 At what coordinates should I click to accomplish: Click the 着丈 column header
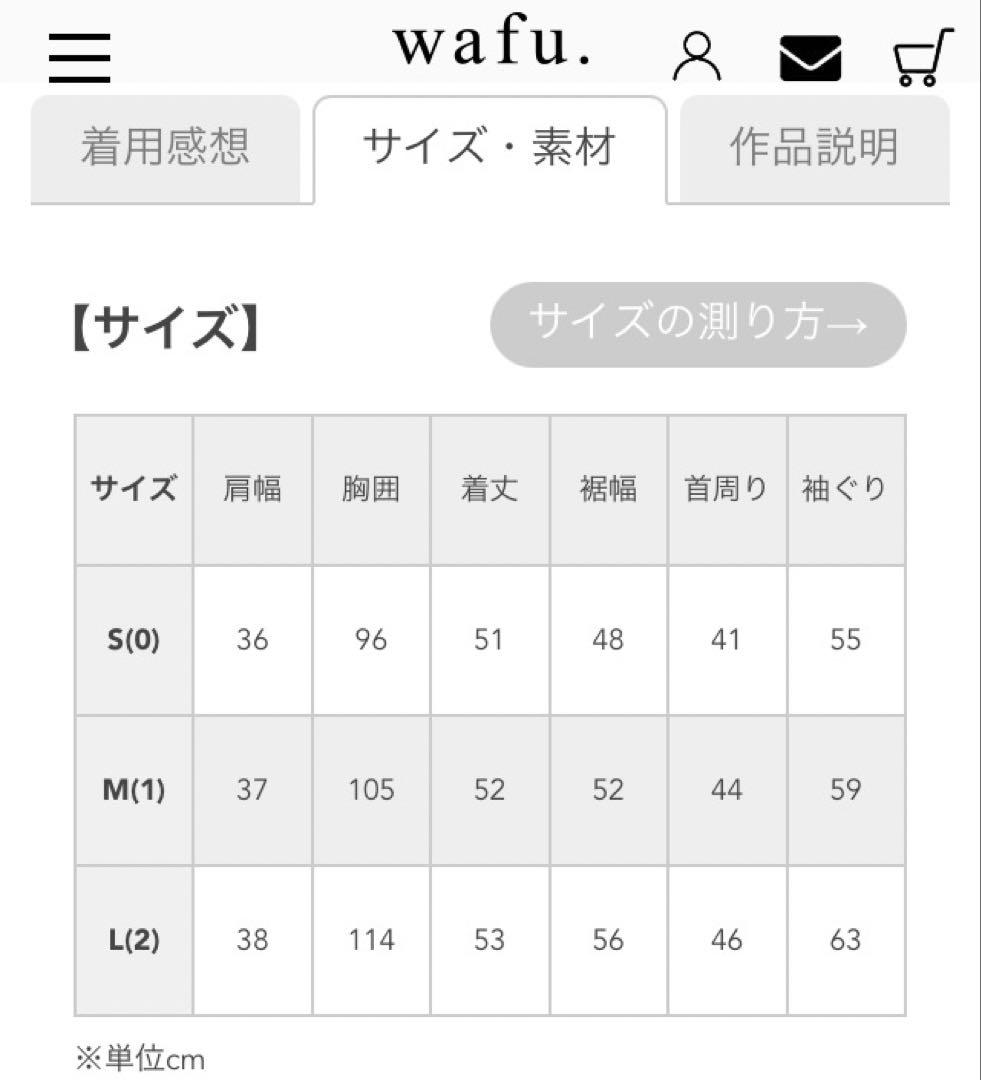tap(488, 489)
